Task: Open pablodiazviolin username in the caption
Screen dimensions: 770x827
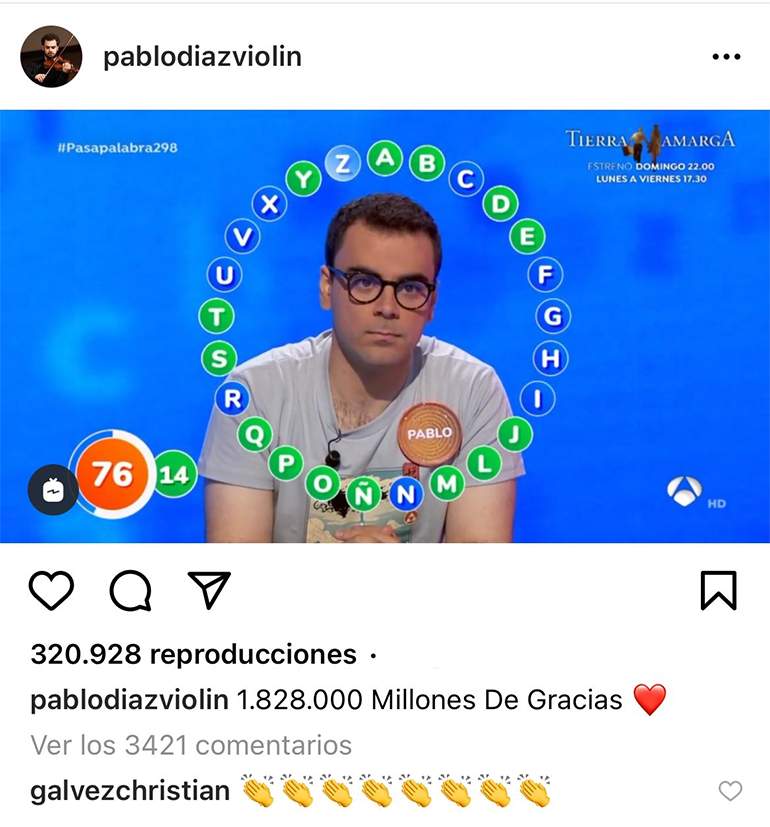Action: pyautogui.click(x=130, y=700)
